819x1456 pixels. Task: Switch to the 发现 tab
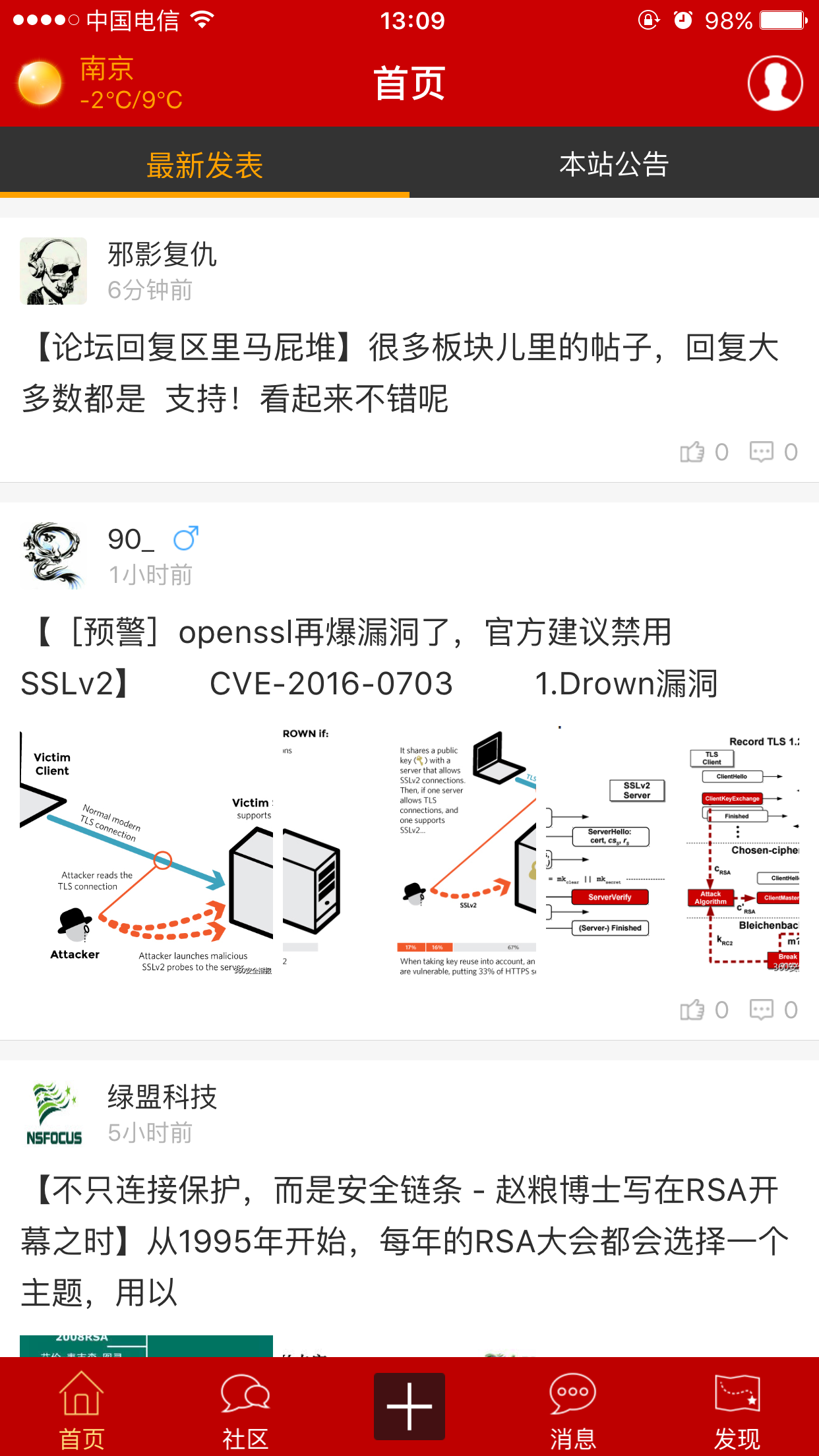(737, 1409)
